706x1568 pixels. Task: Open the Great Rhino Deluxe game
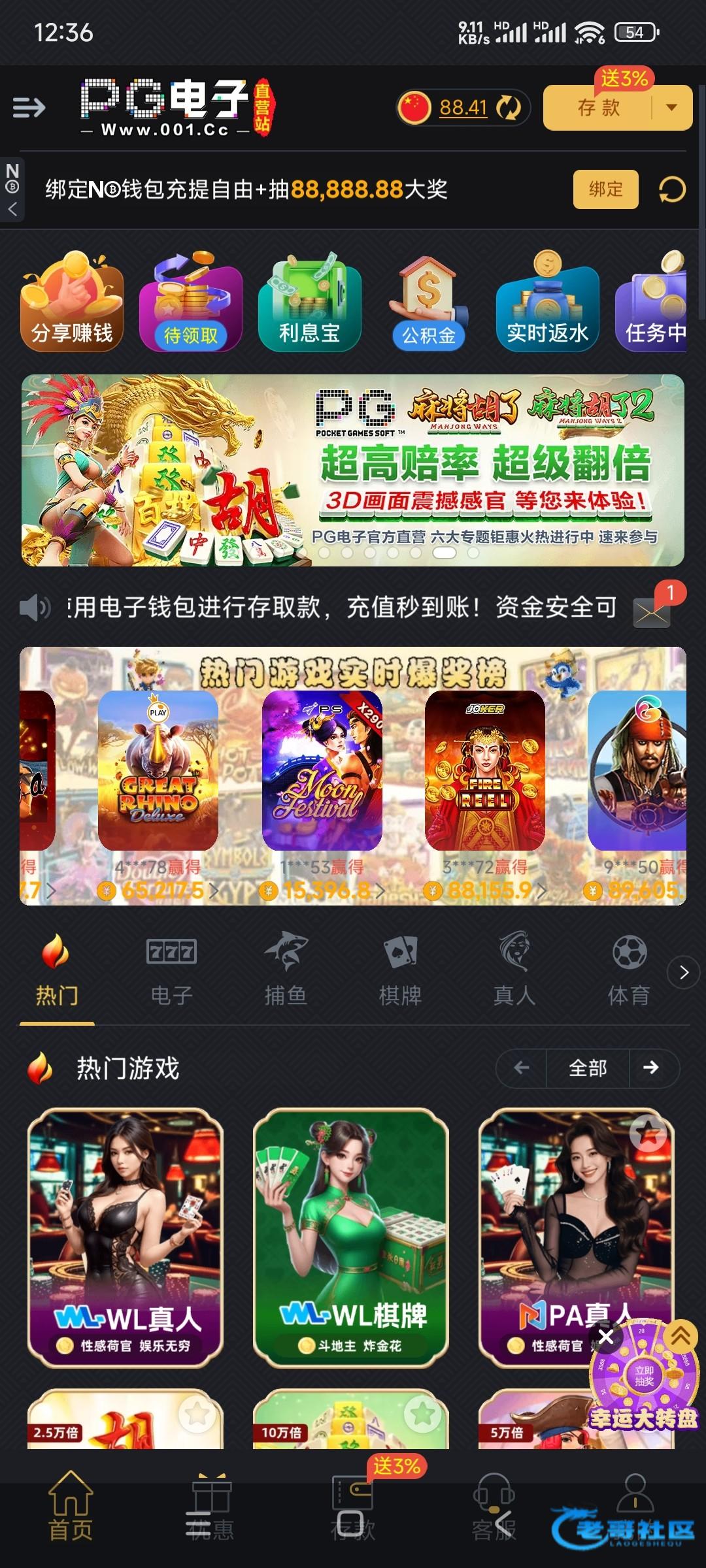158,771
